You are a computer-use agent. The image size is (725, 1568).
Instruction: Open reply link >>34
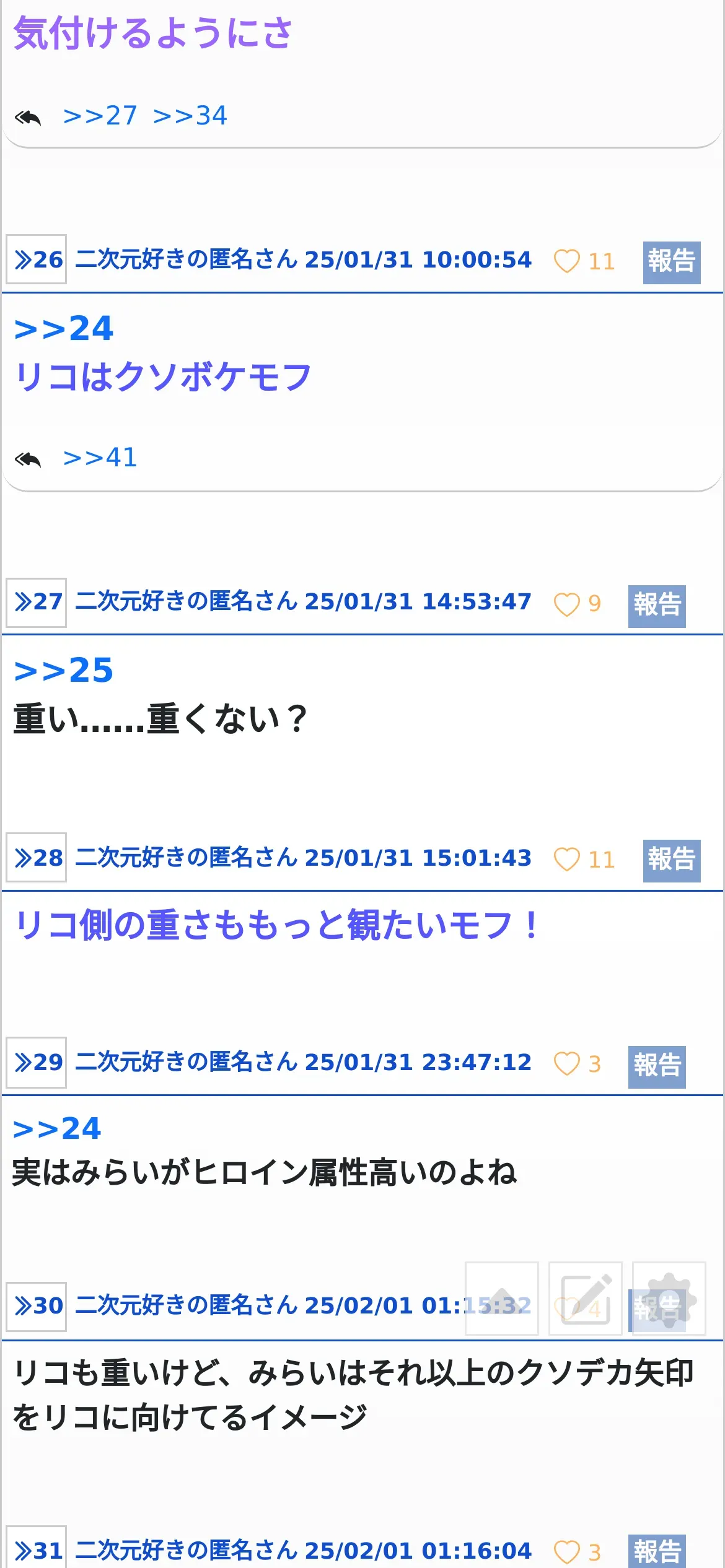tap(190, 116)
